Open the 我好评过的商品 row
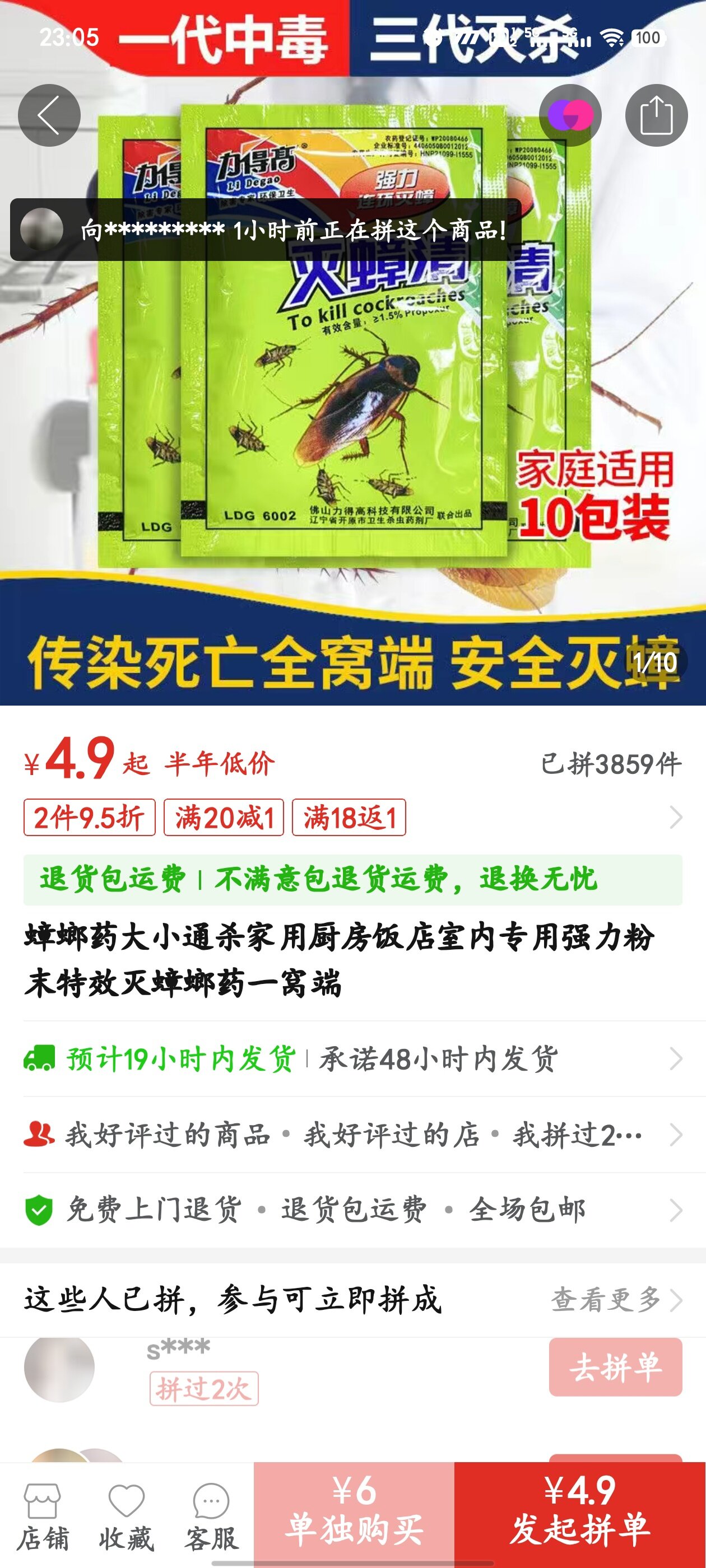Screen dimensions: 706x1568 tap(352, 1135)
